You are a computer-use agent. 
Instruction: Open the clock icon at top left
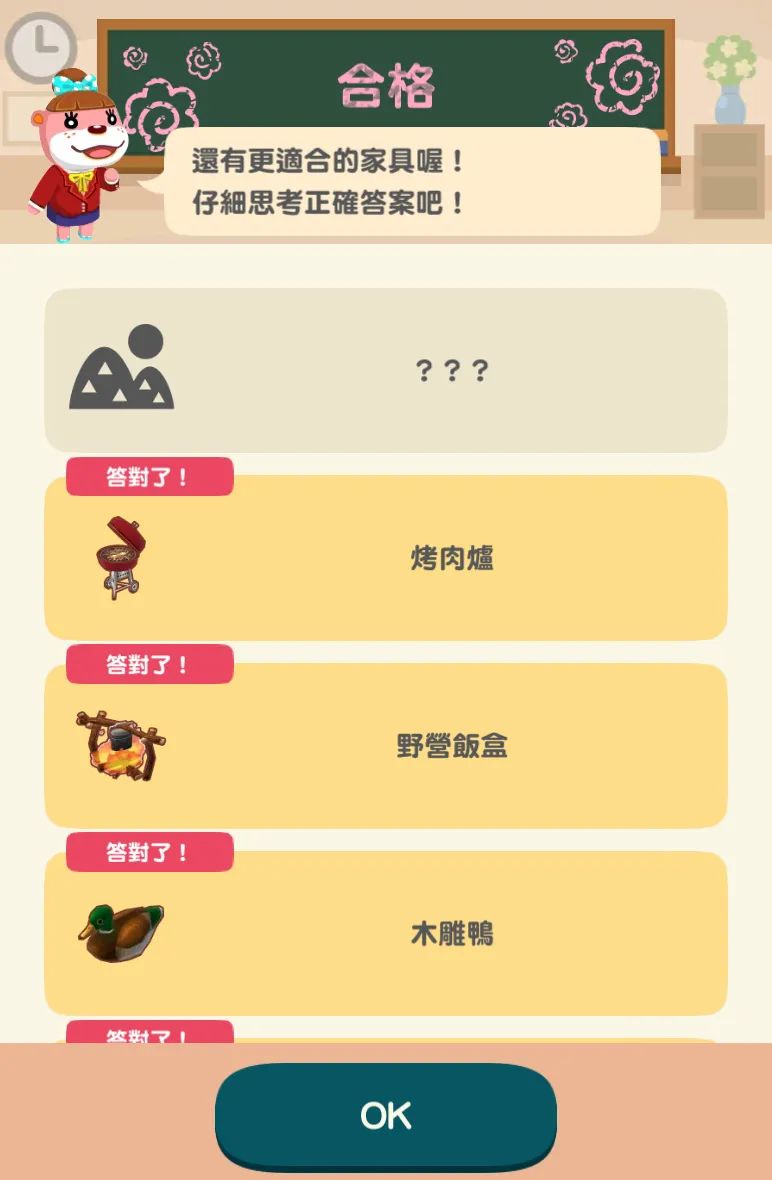(41, 47)
